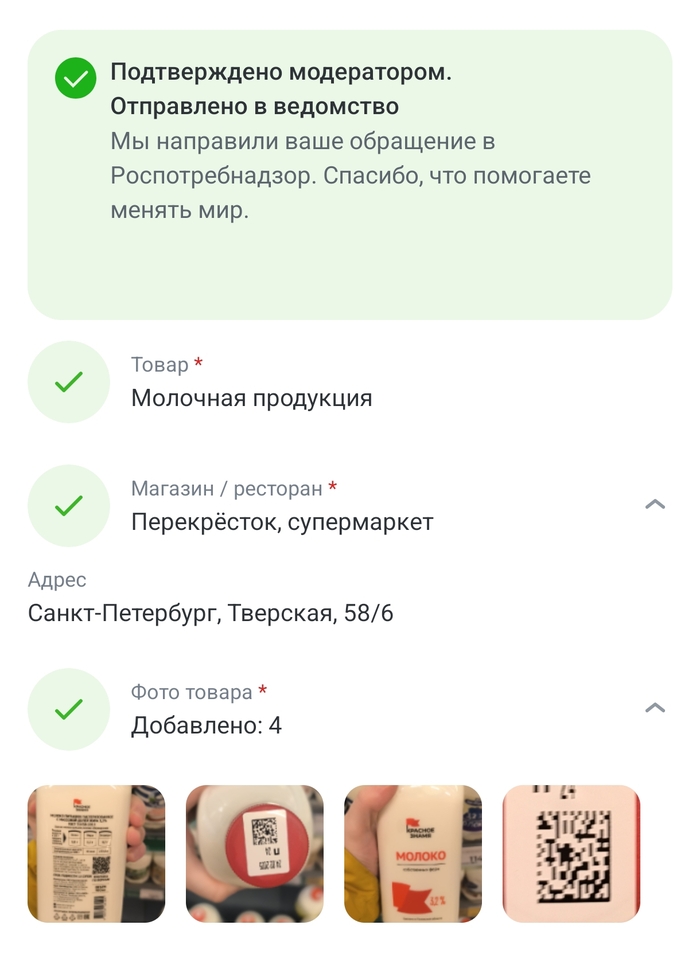View the photo of the Молоко front label

pos(413,853)
